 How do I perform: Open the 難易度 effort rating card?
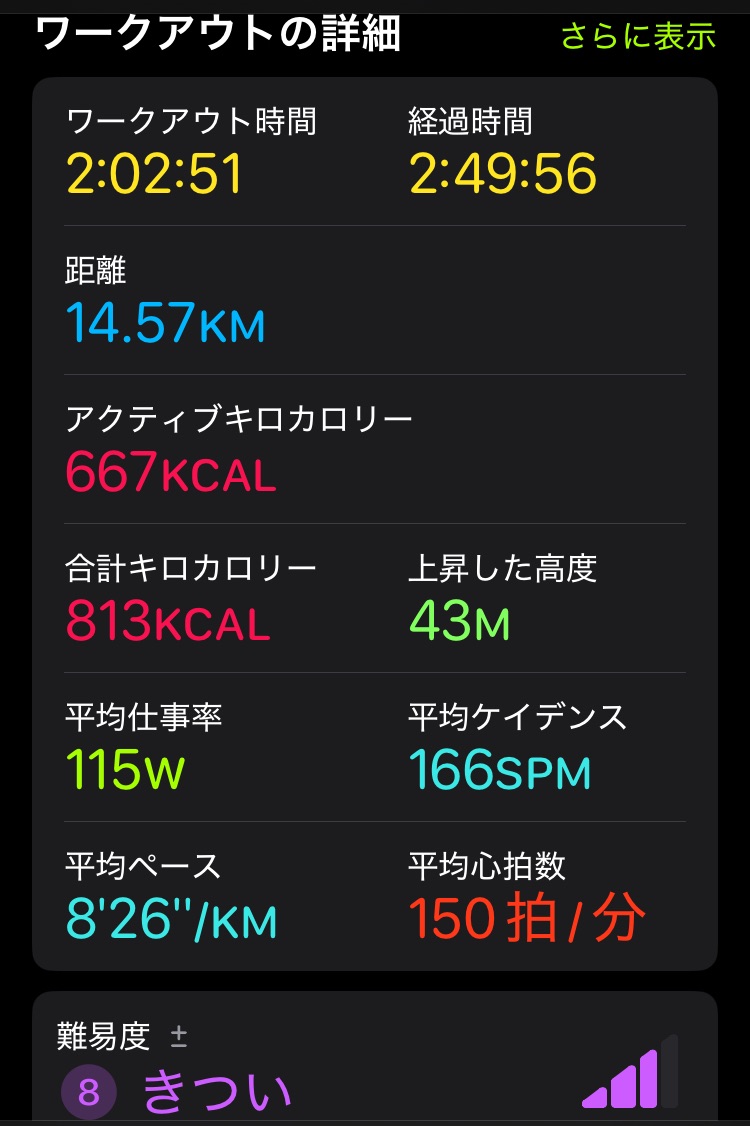374,1062
